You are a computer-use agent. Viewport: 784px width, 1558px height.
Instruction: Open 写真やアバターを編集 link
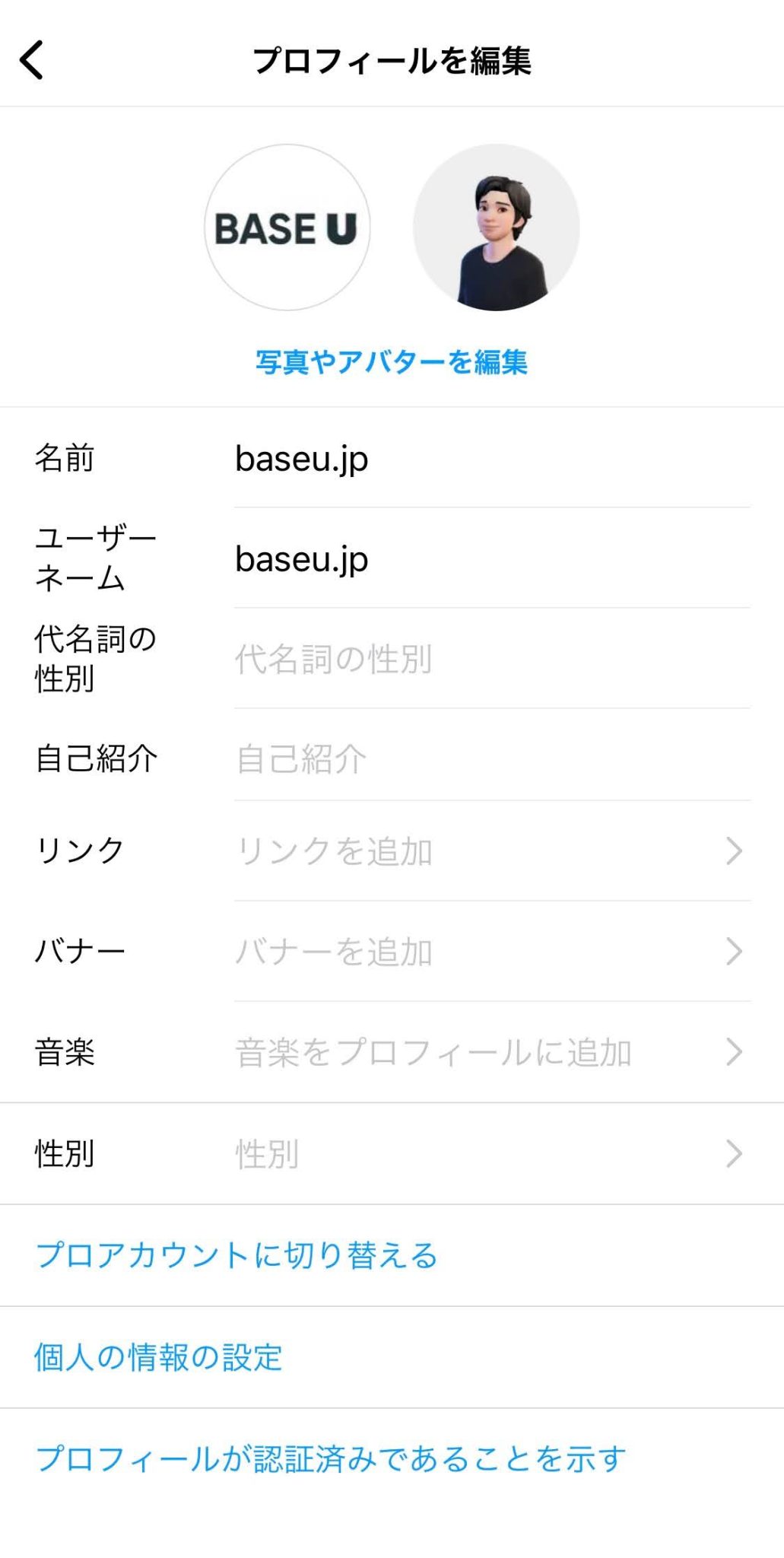pyautogui.click(x=391, y=362)
